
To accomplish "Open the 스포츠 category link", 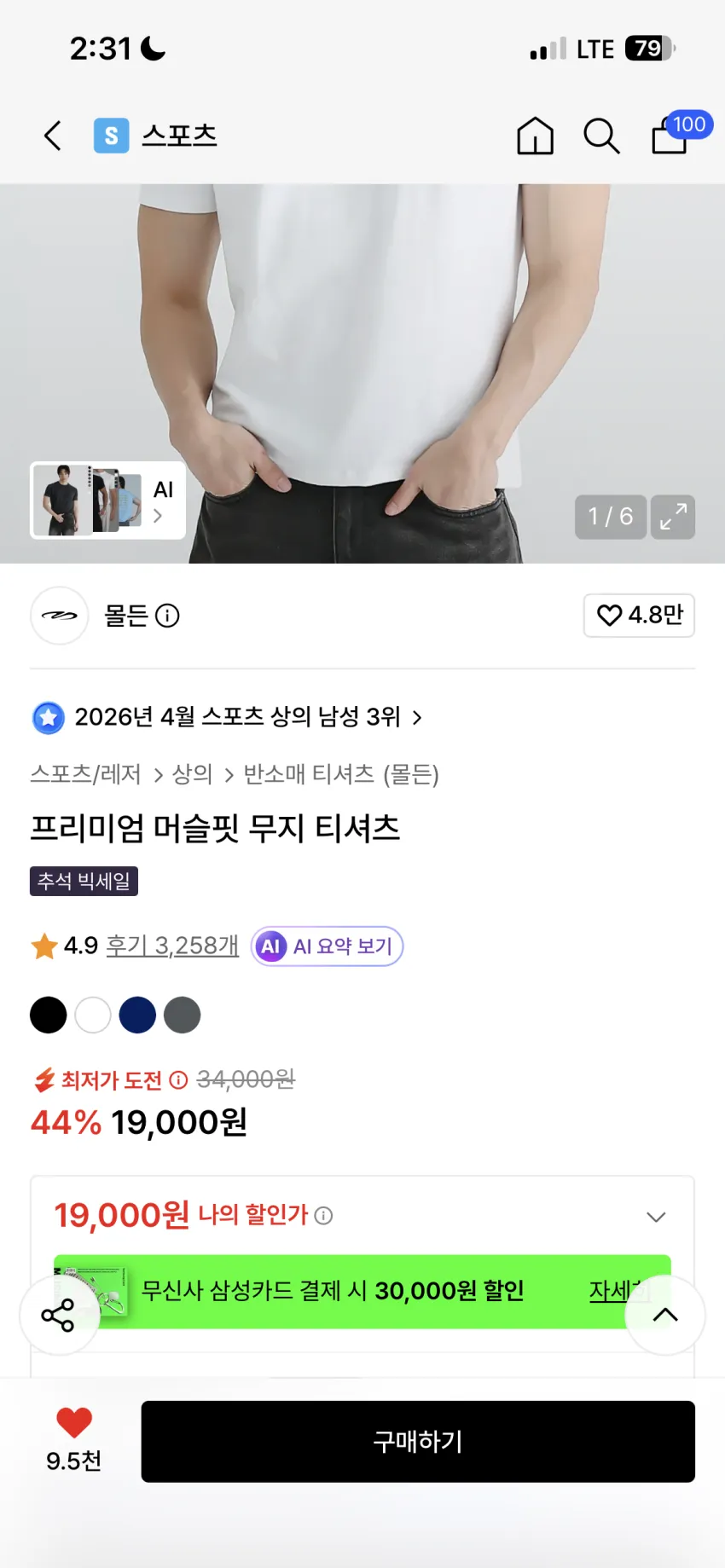I will click(x=155, y=136).
